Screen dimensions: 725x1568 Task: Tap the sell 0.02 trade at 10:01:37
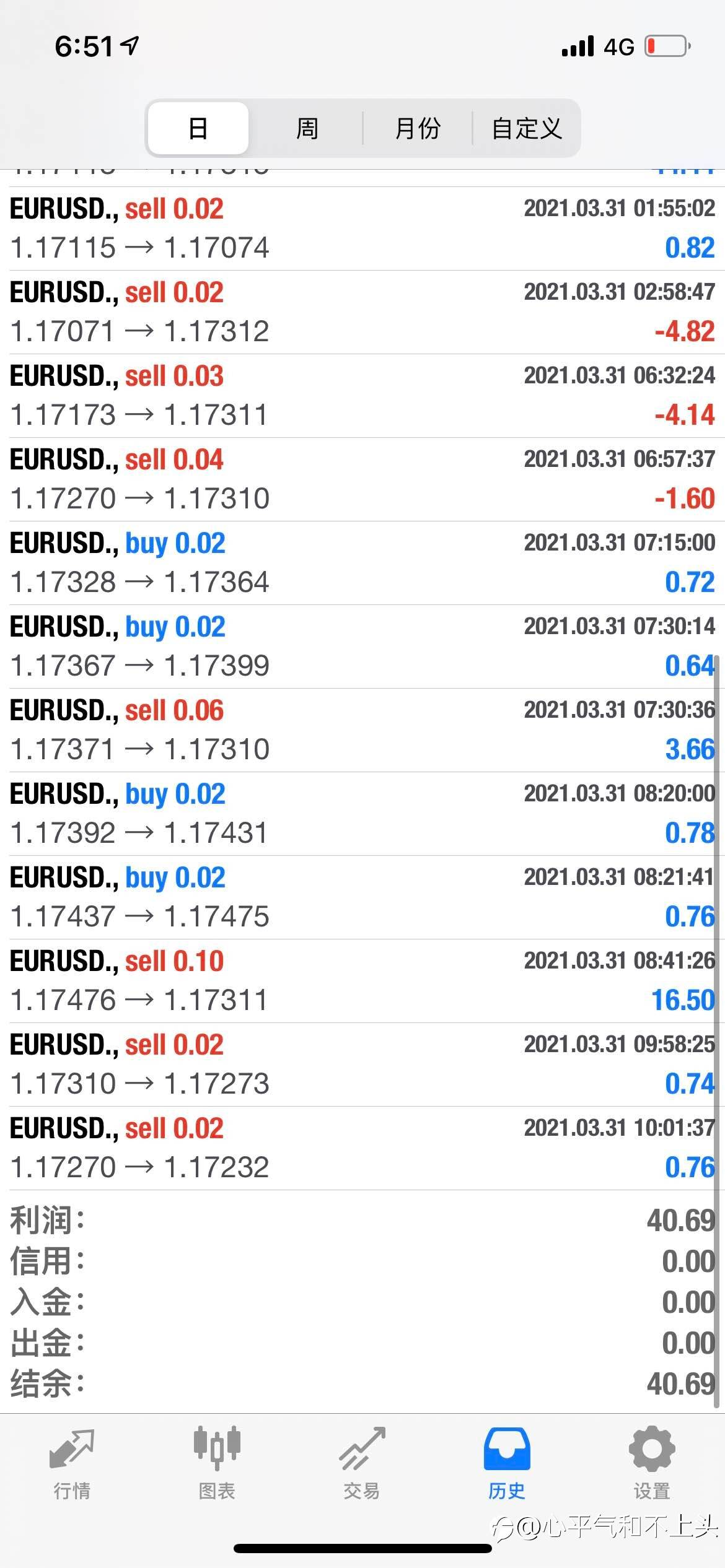(x=362, y=1148)
